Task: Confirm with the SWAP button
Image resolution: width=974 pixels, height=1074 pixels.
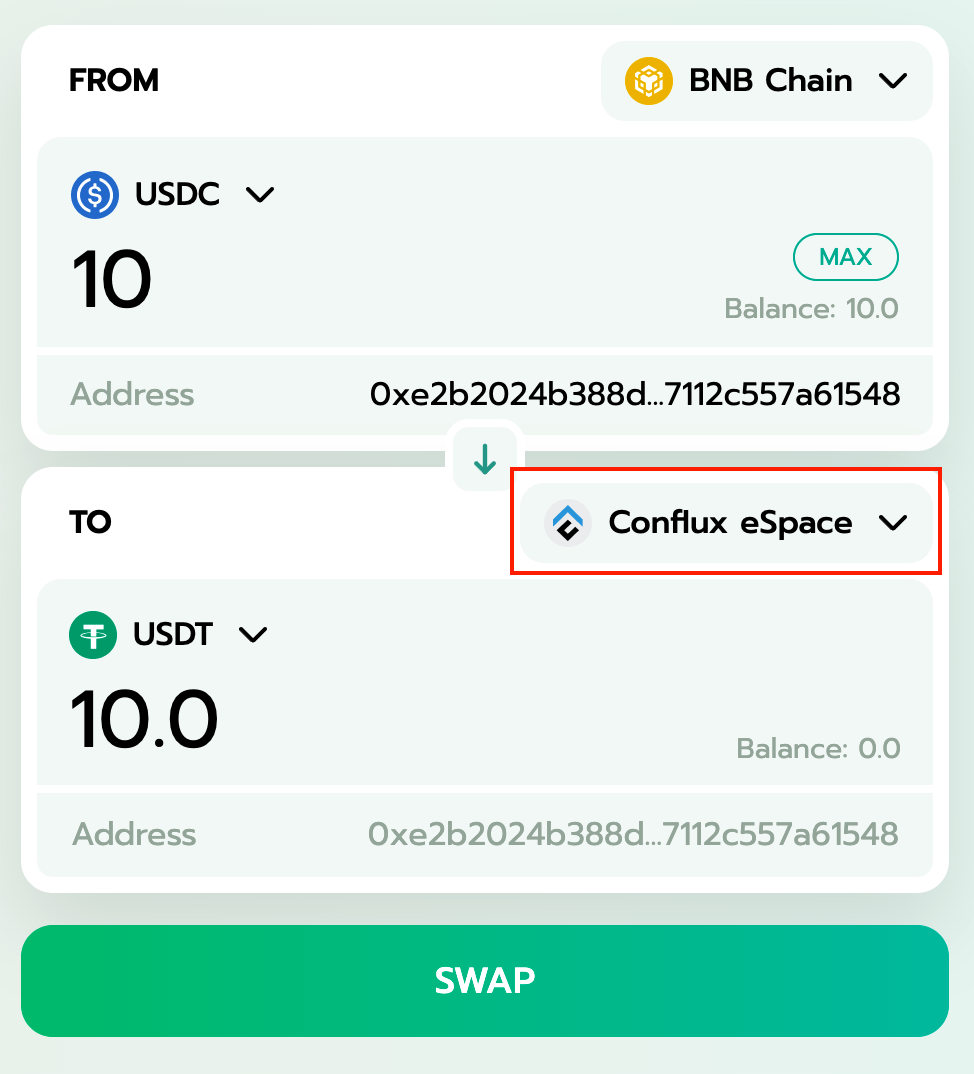Action: 485,980
